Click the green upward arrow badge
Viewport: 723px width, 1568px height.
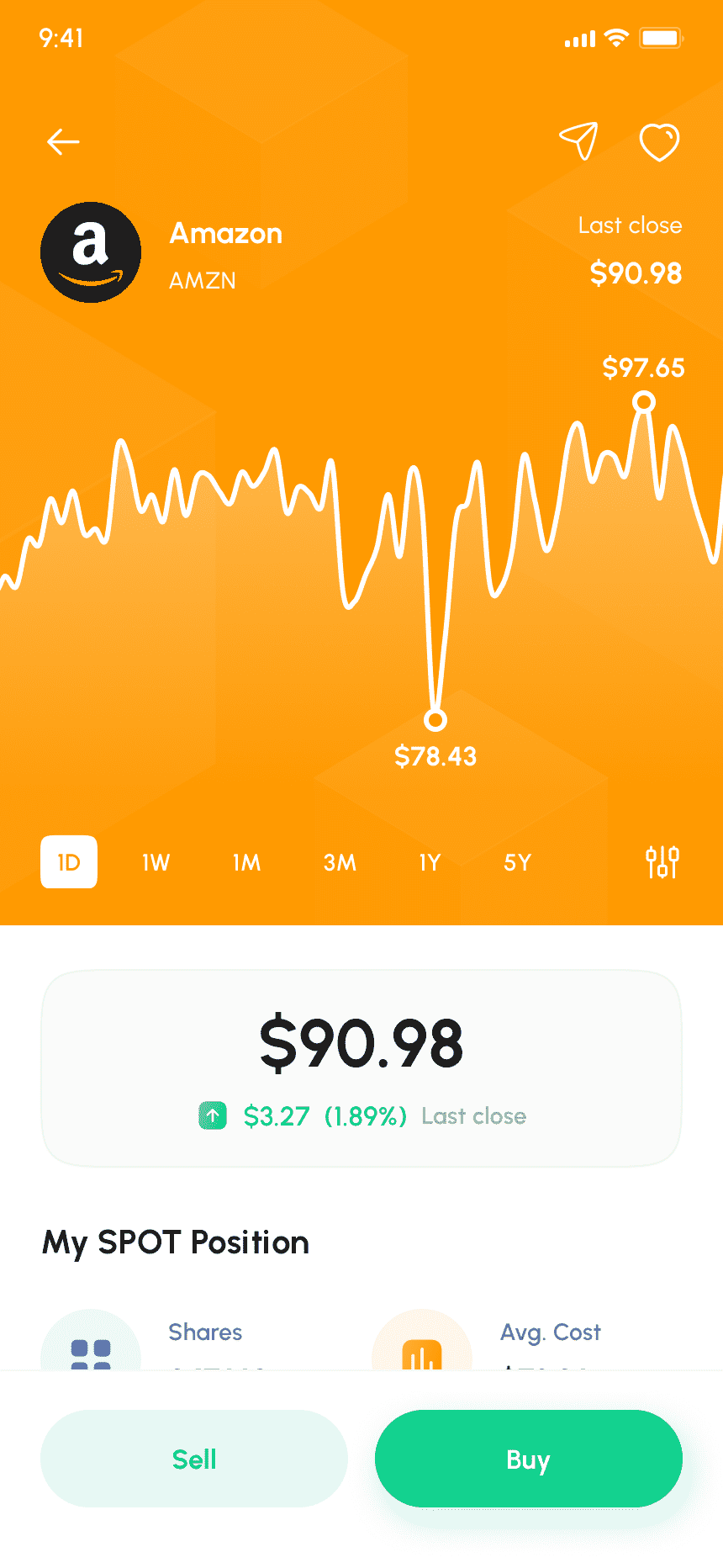213,1115
